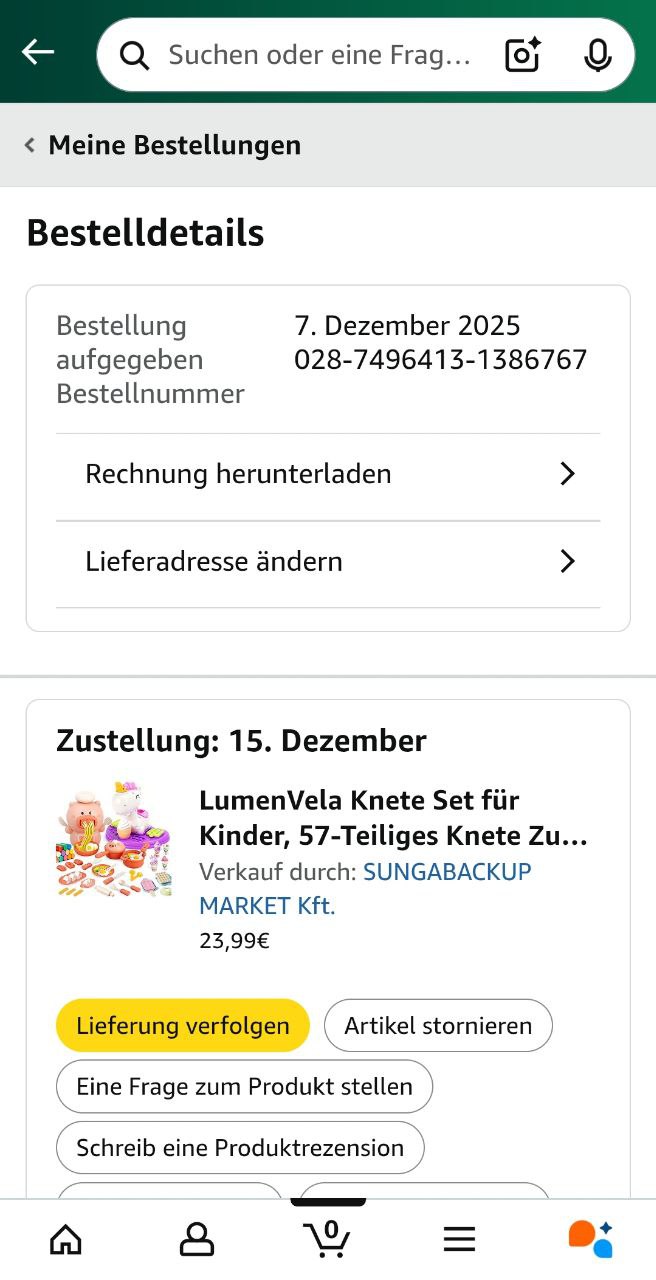Open the Rufus AI assistant

point(590,1238)
